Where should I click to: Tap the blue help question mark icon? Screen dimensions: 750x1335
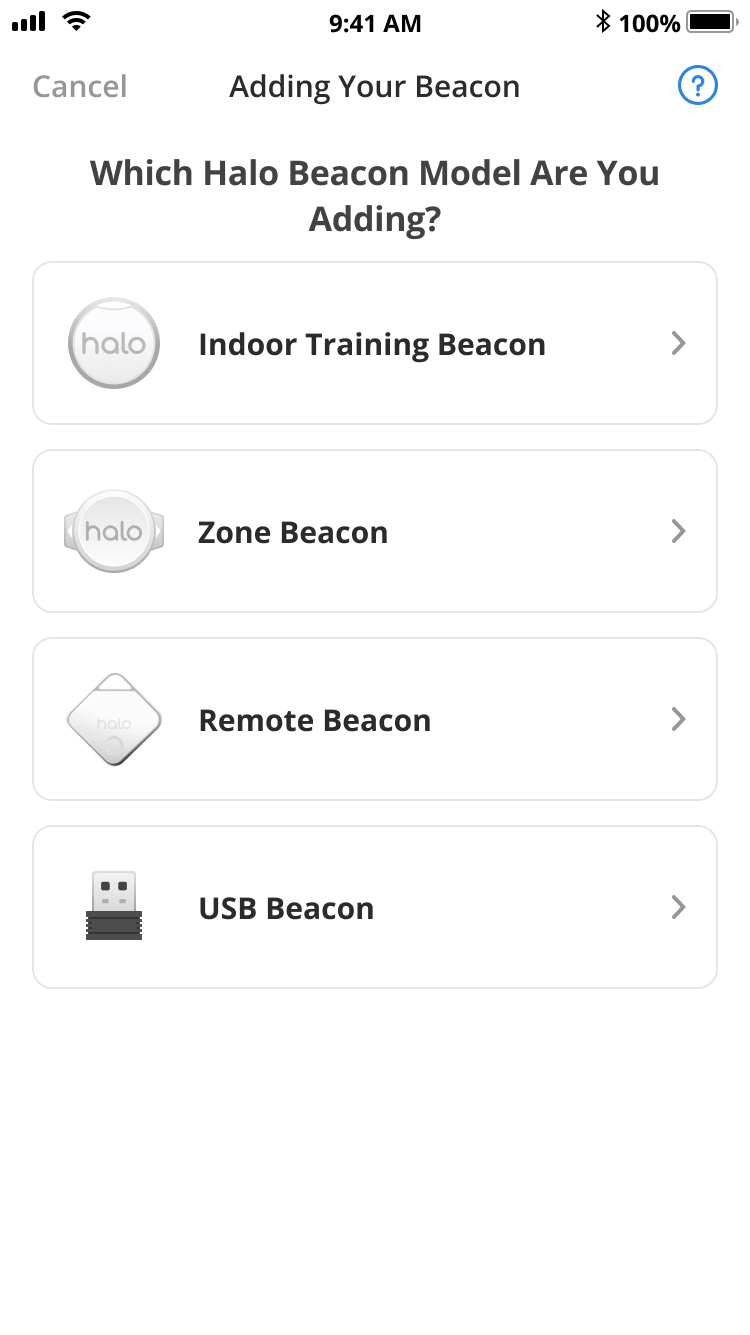coord(697,86)
